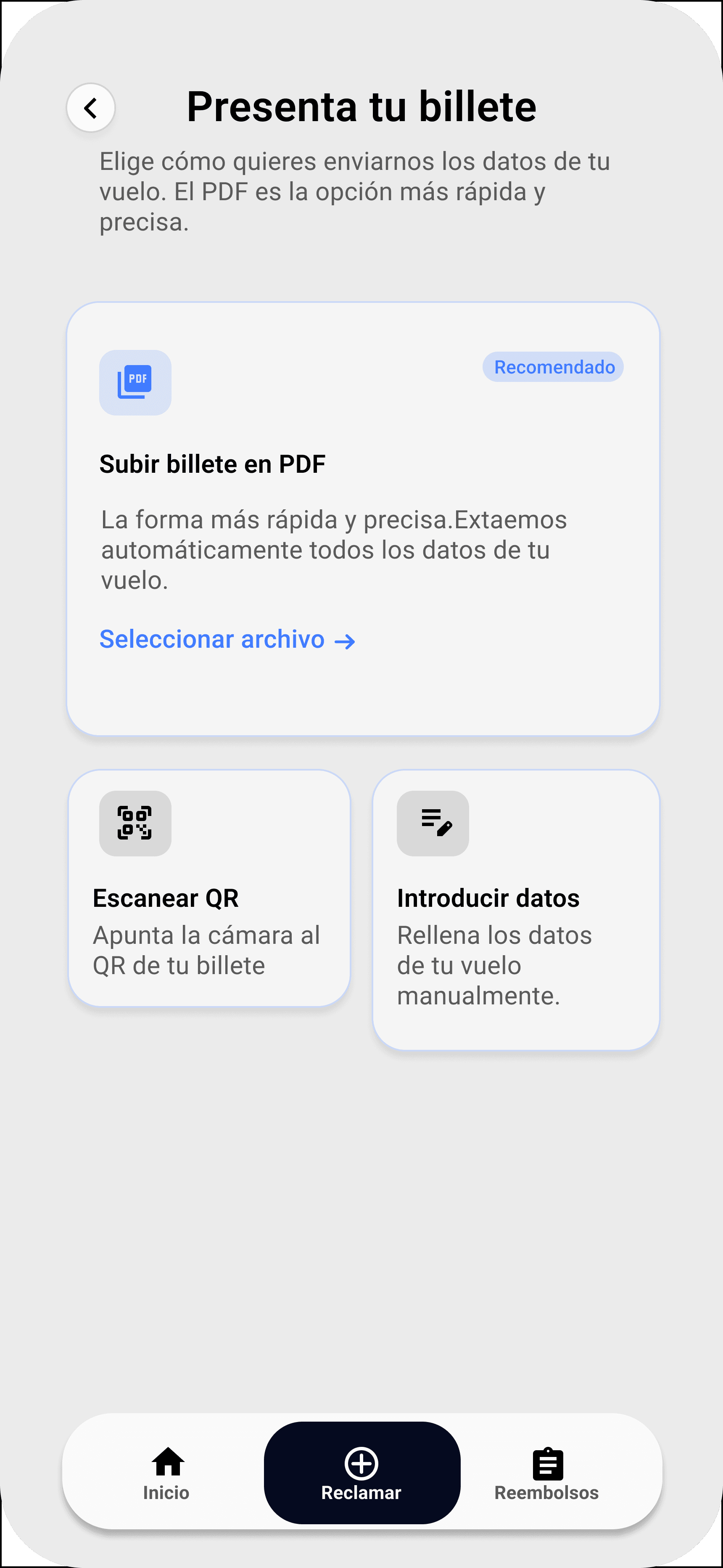
Task: Open the Escanear QR card
Action: (209, 887)
